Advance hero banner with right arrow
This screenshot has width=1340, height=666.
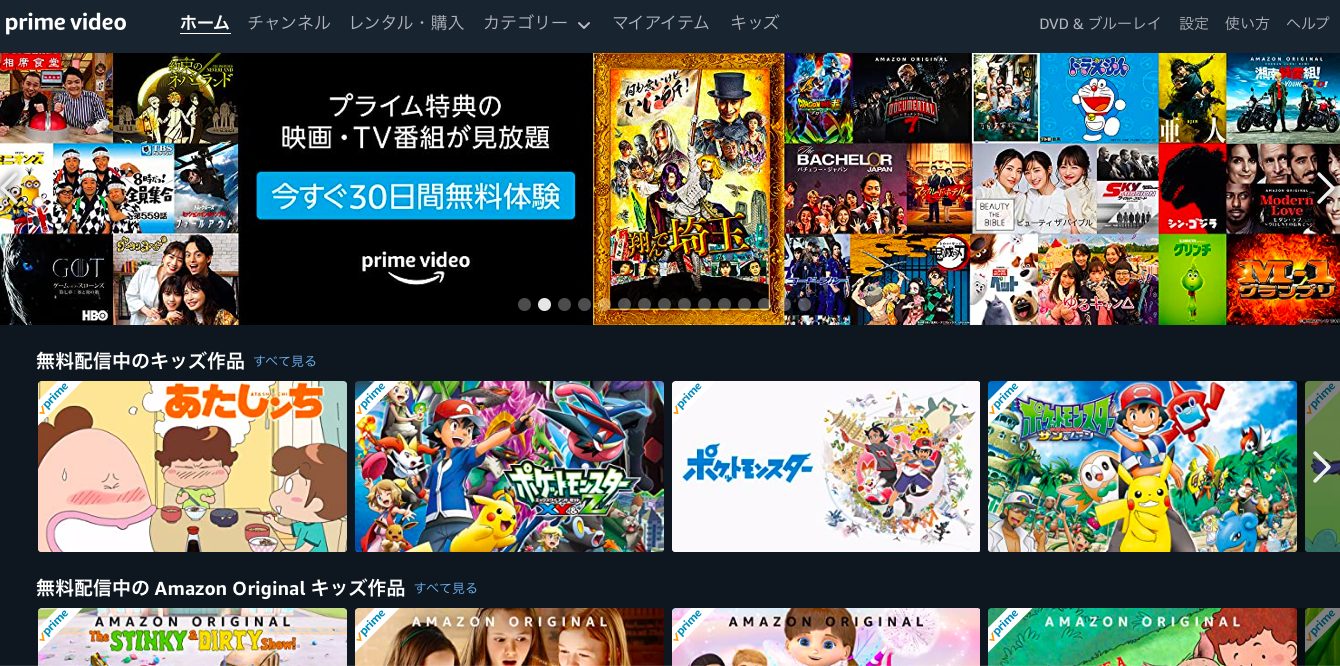pos(1324,189)
